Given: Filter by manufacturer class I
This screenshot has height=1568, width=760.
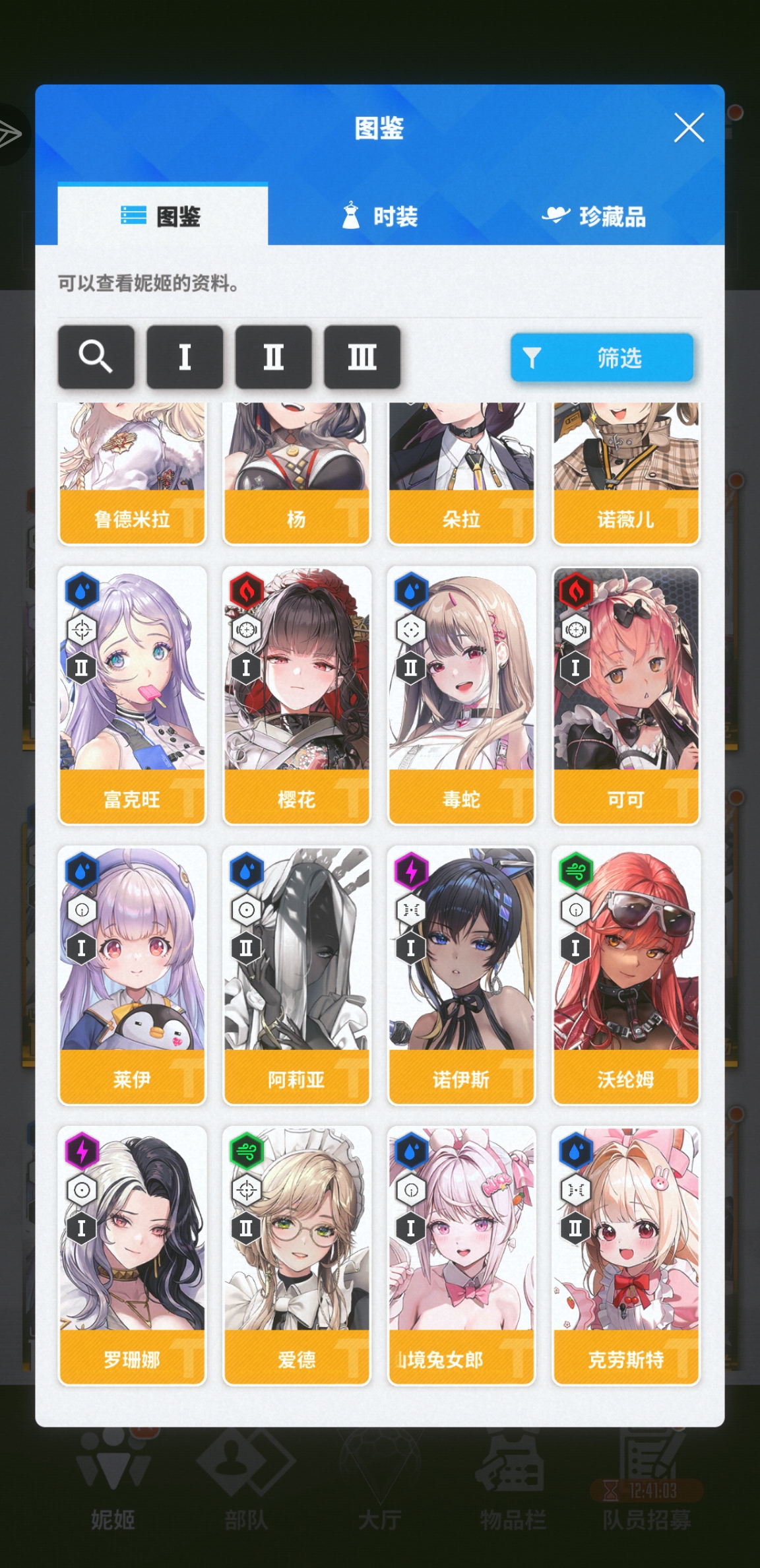Looking at the screenshot, I should click(185, 357).
